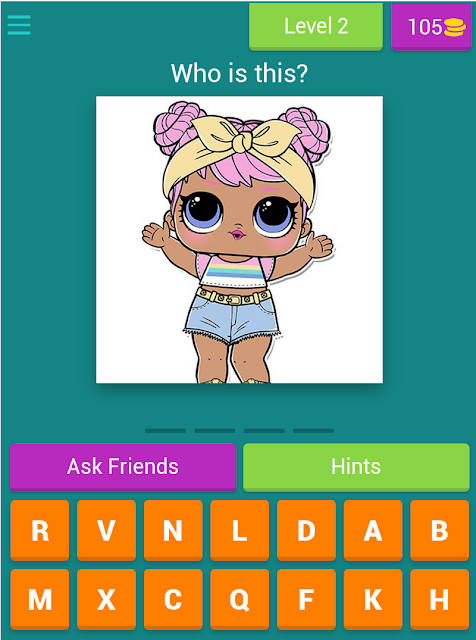Tap the Level 2 button
This screenshot has height=640, width=476.
click(316, 27)
